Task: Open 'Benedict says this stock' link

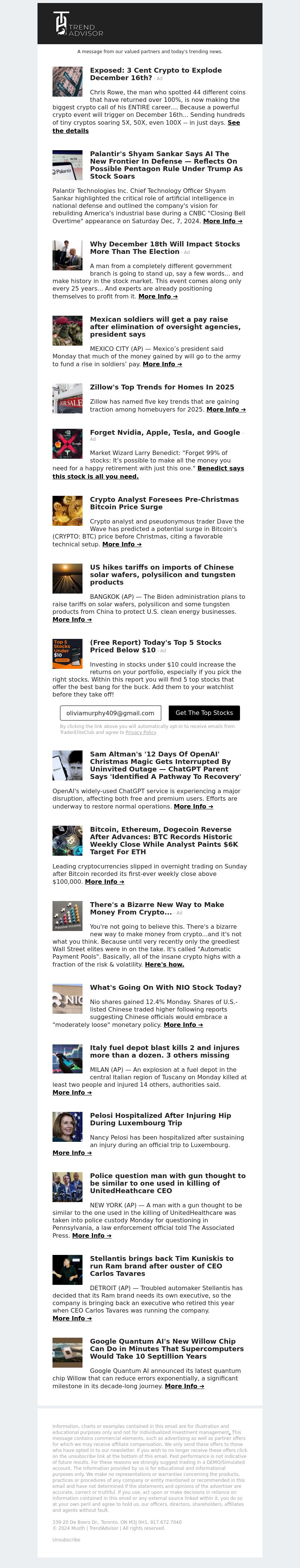Action: click(95, 477)
